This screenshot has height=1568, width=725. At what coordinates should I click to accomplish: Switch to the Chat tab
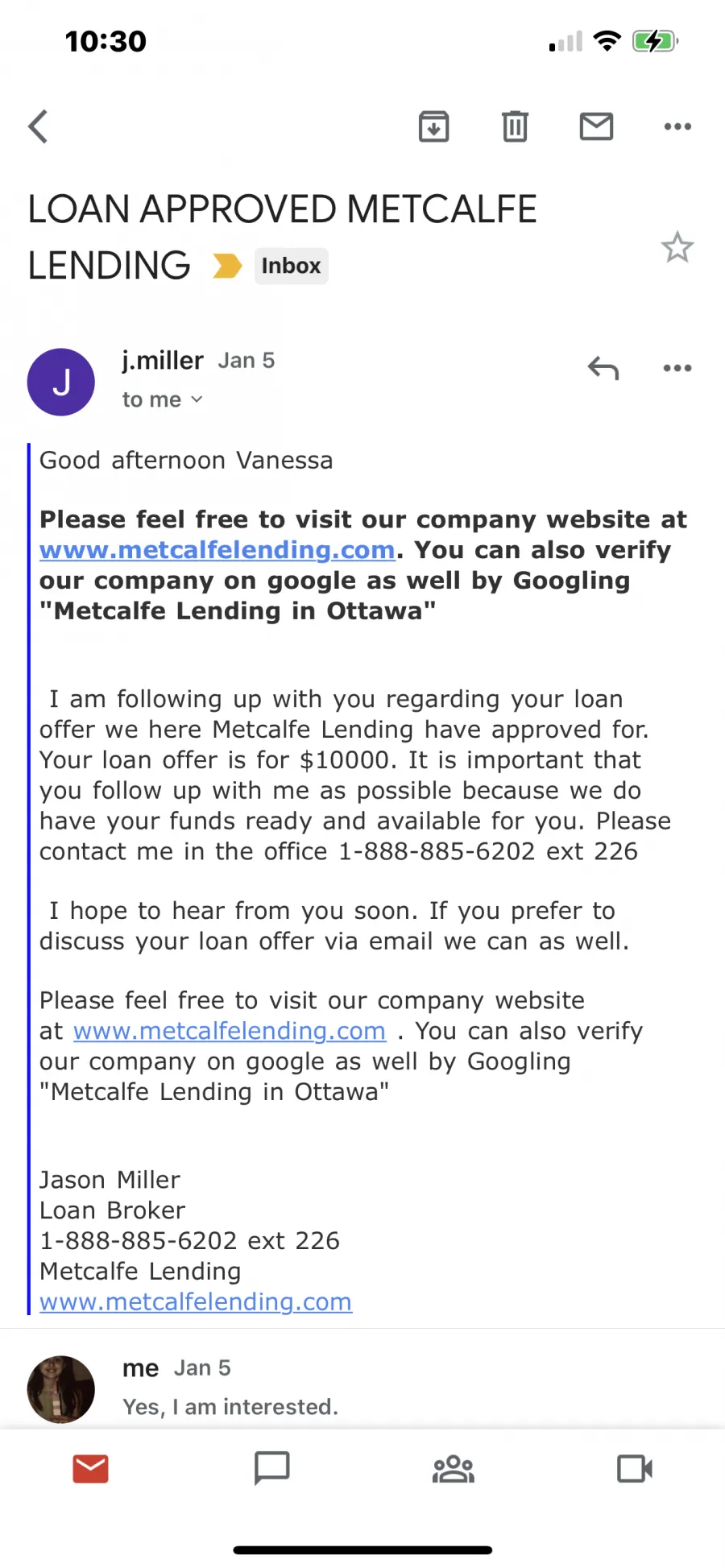point(271,1468)
